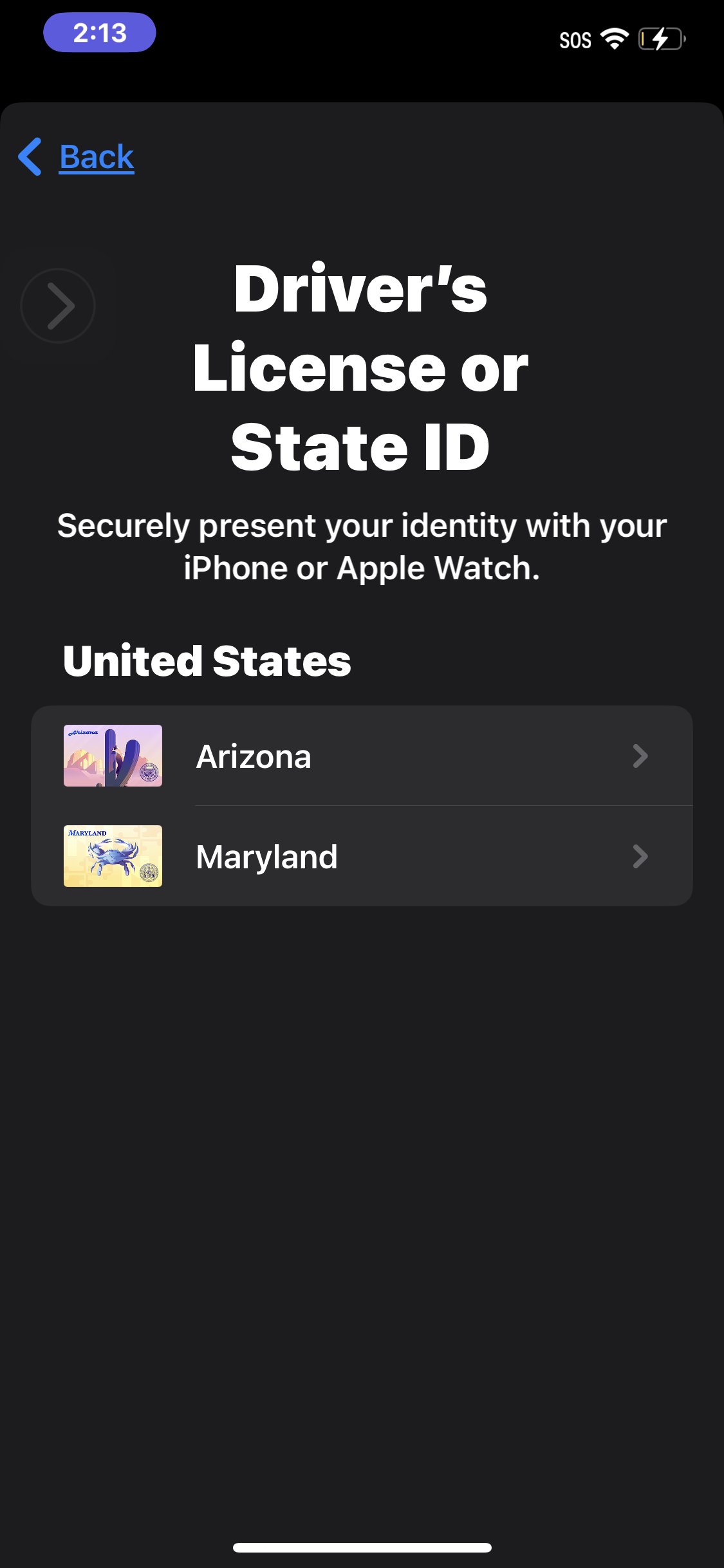Expand the Back navigation chevron
Image resolution: width=724 pixels, height=1568 pixels.
coord(30,156)
